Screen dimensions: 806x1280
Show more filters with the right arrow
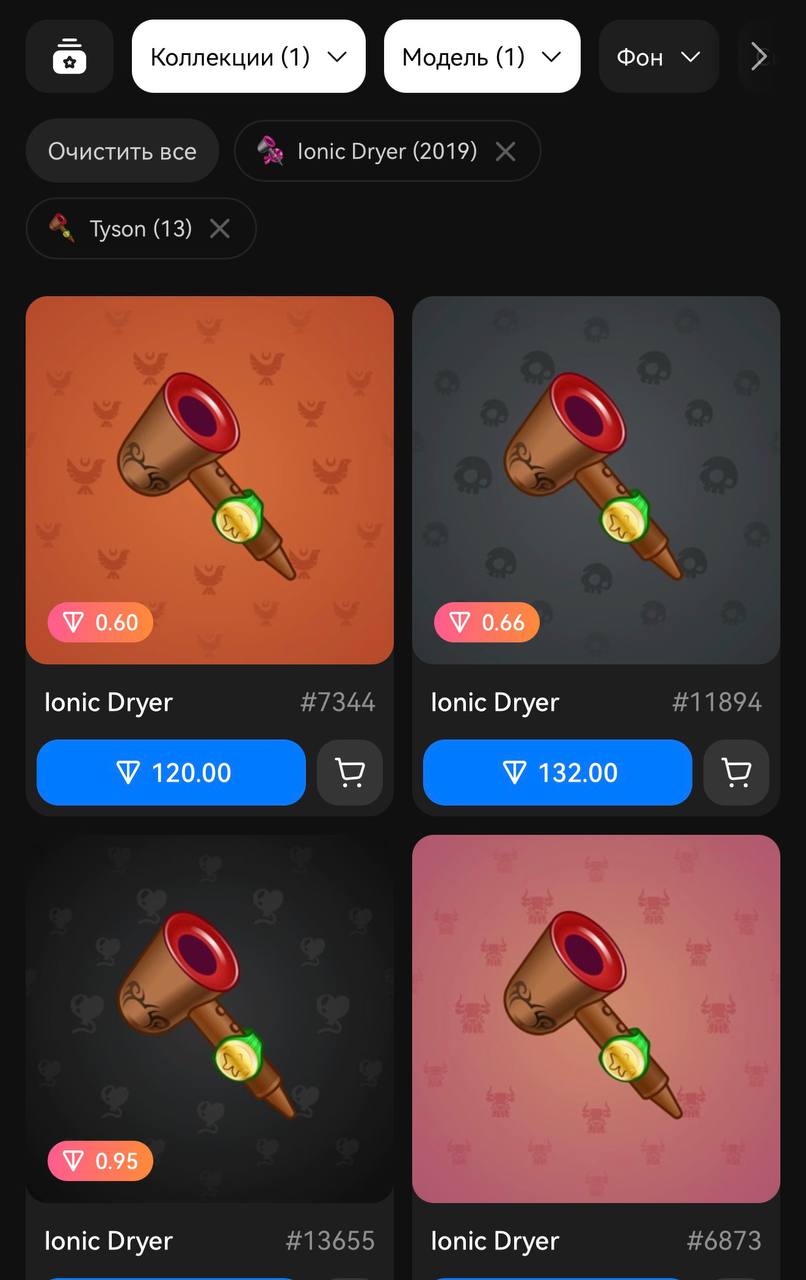[x=759, y=57]
